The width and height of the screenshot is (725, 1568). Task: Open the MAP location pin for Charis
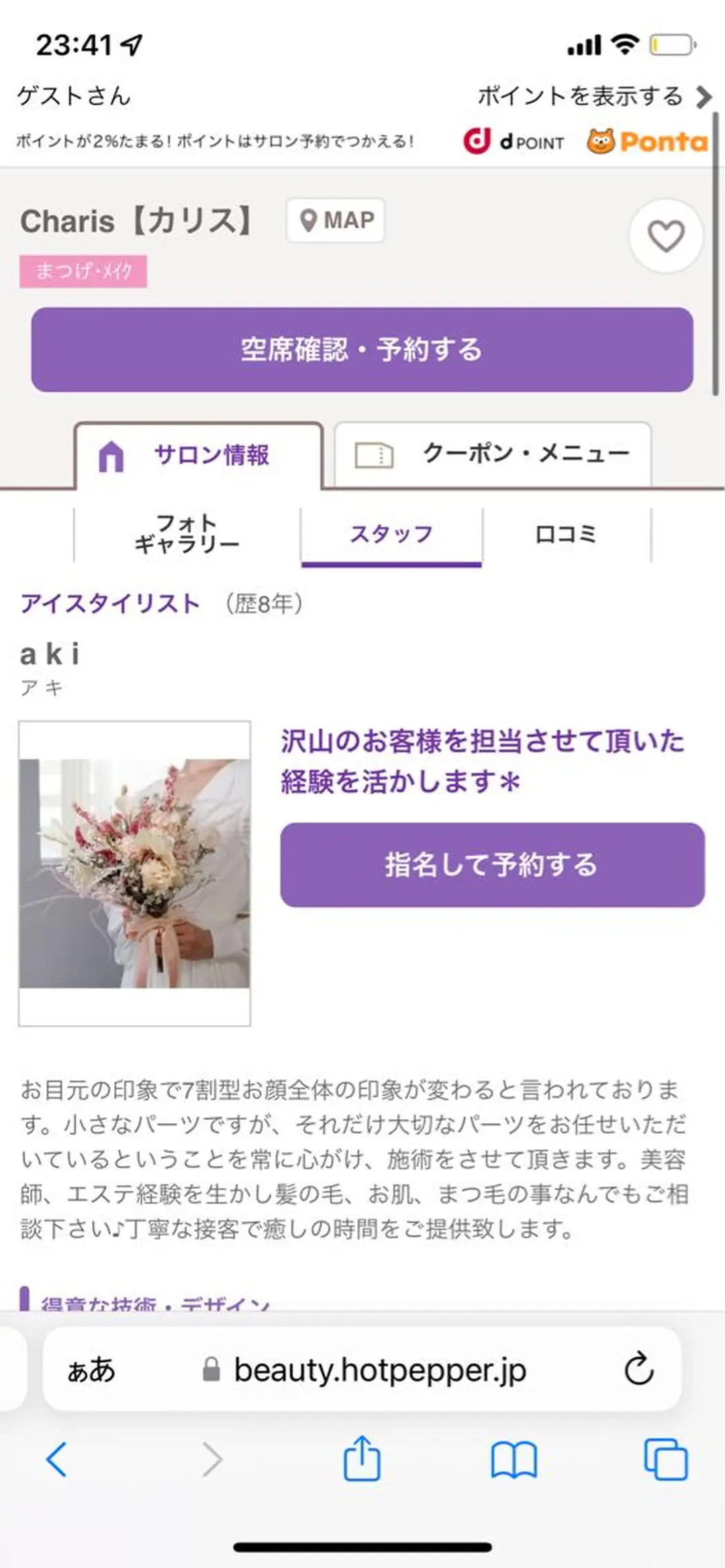tap(336, 221)
